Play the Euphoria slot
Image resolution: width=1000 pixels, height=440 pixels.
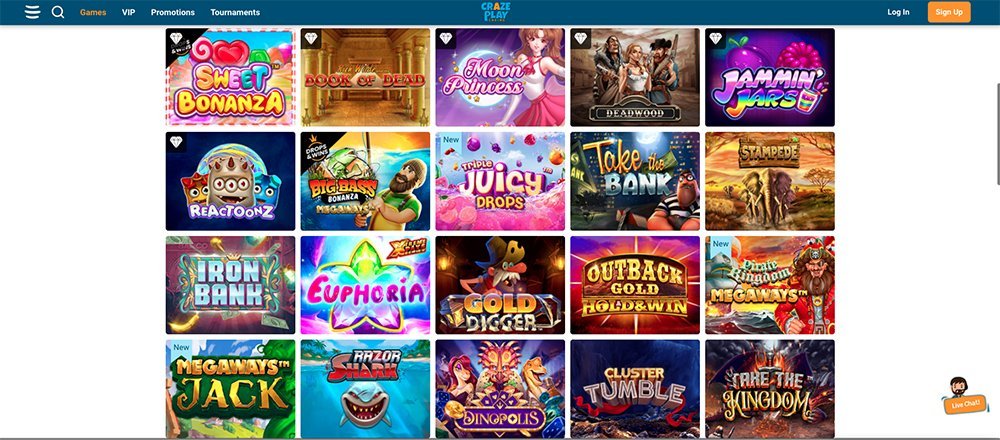pos(365,285)
